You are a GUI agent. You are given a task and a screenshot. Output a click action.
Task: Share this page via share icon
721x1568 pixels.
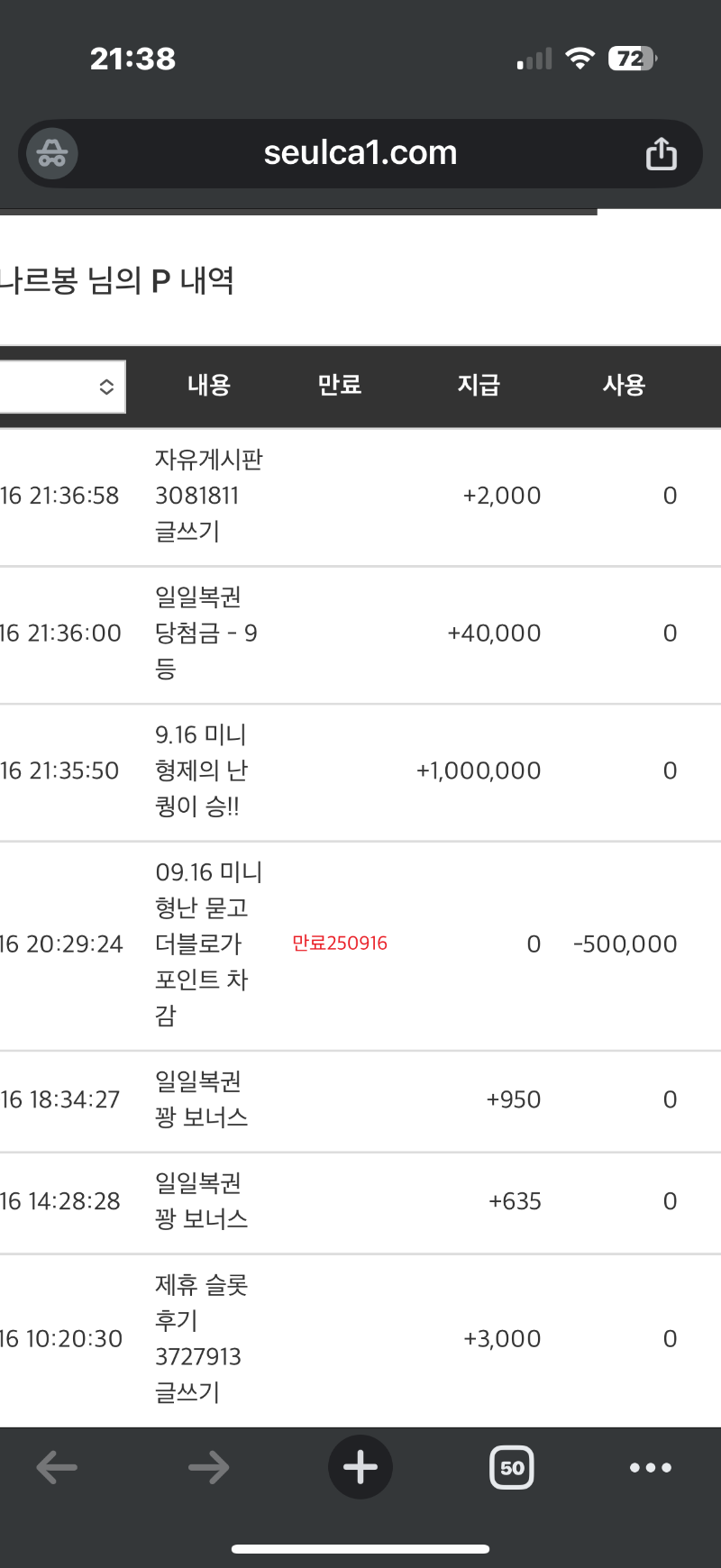coord(661,153)
